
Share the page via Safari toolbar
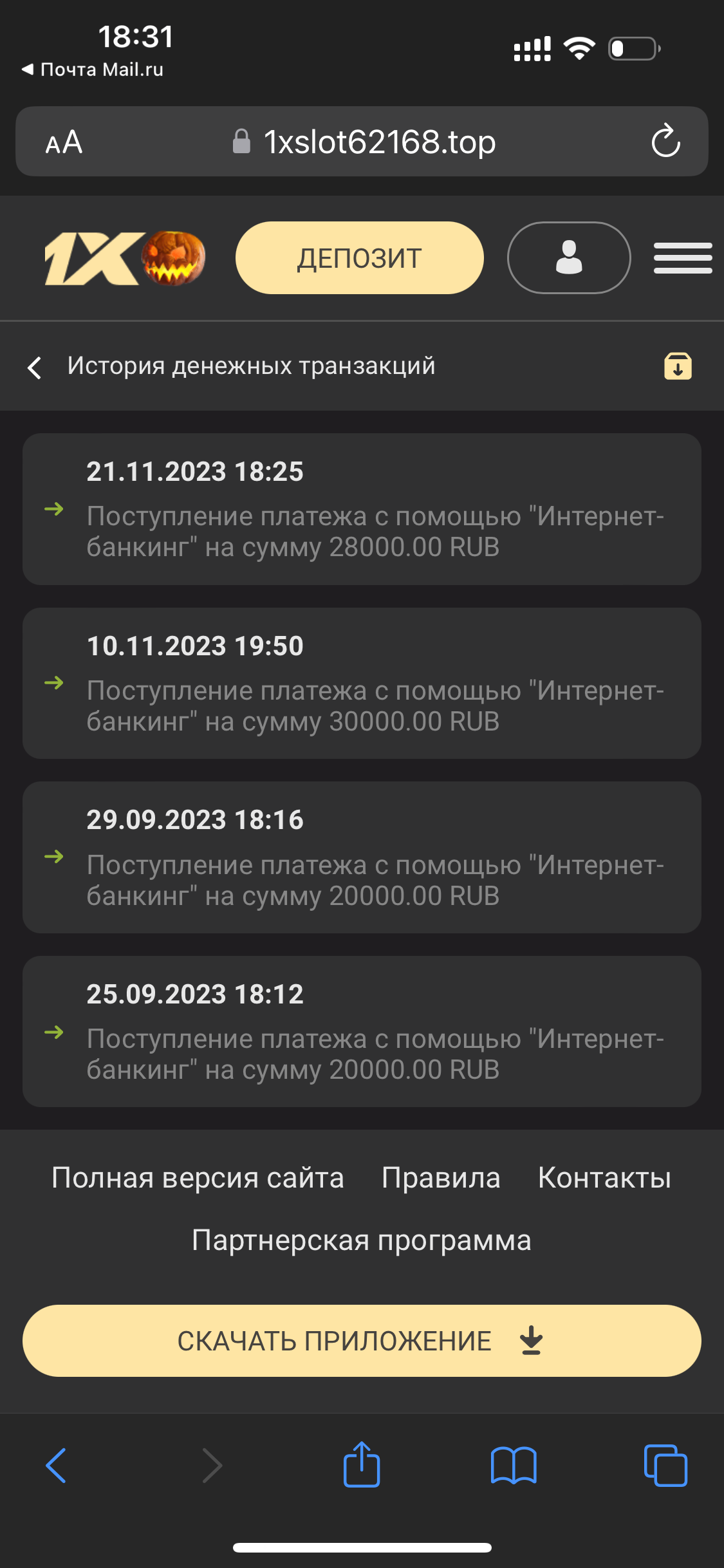[362, 1465]
